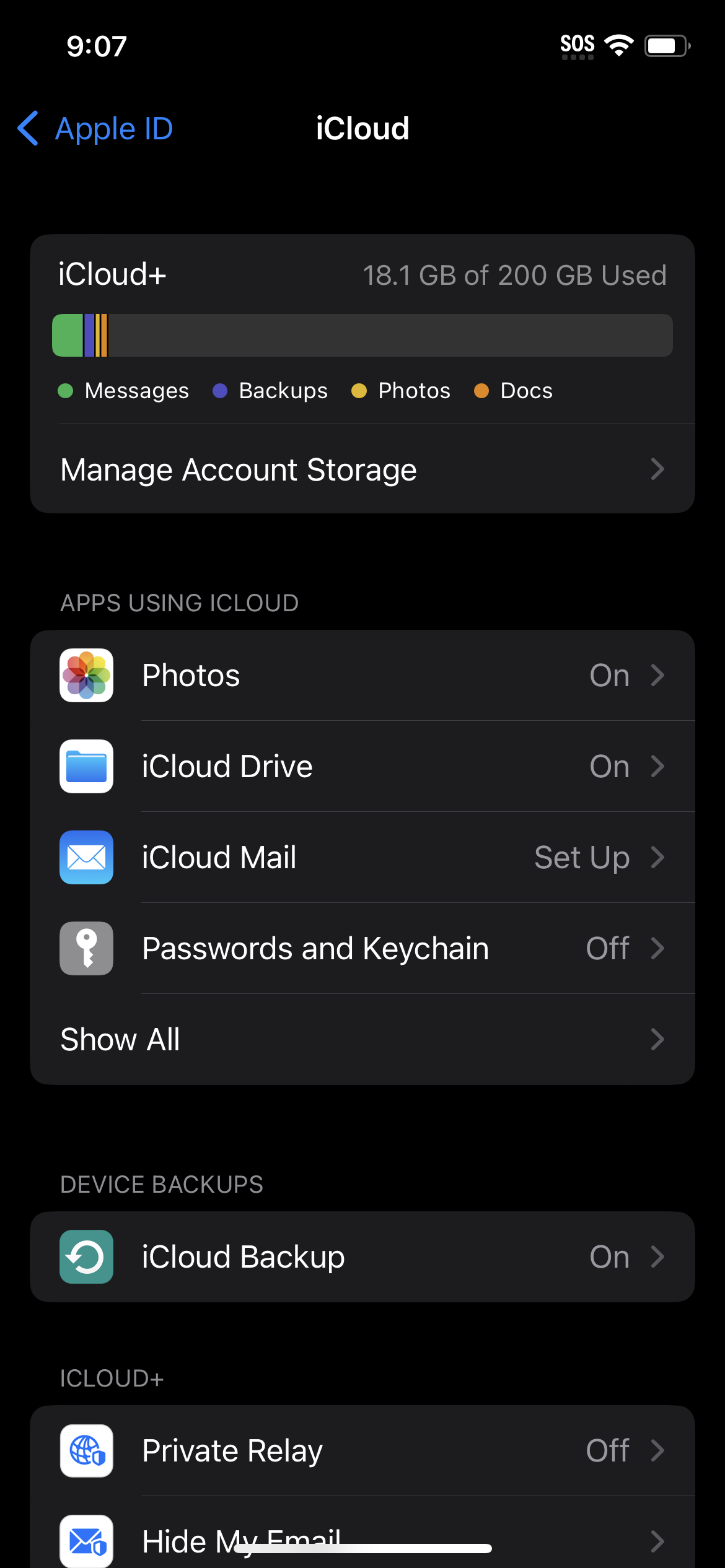This screenshot has width=725, height=1568.
Task: Tap the Passwords and Keychain key icon
Action: click(86, 948)
